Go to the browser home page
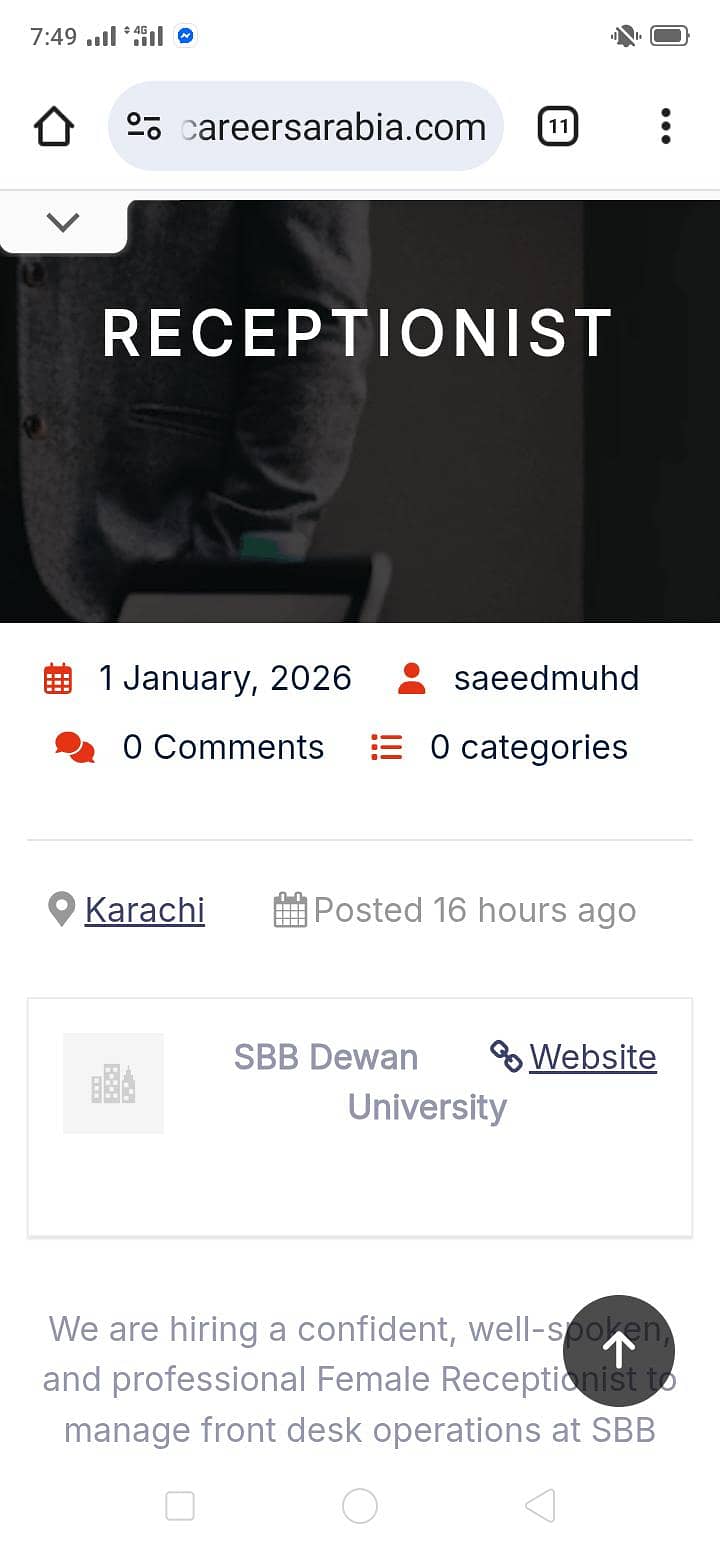 coord(54,127)
